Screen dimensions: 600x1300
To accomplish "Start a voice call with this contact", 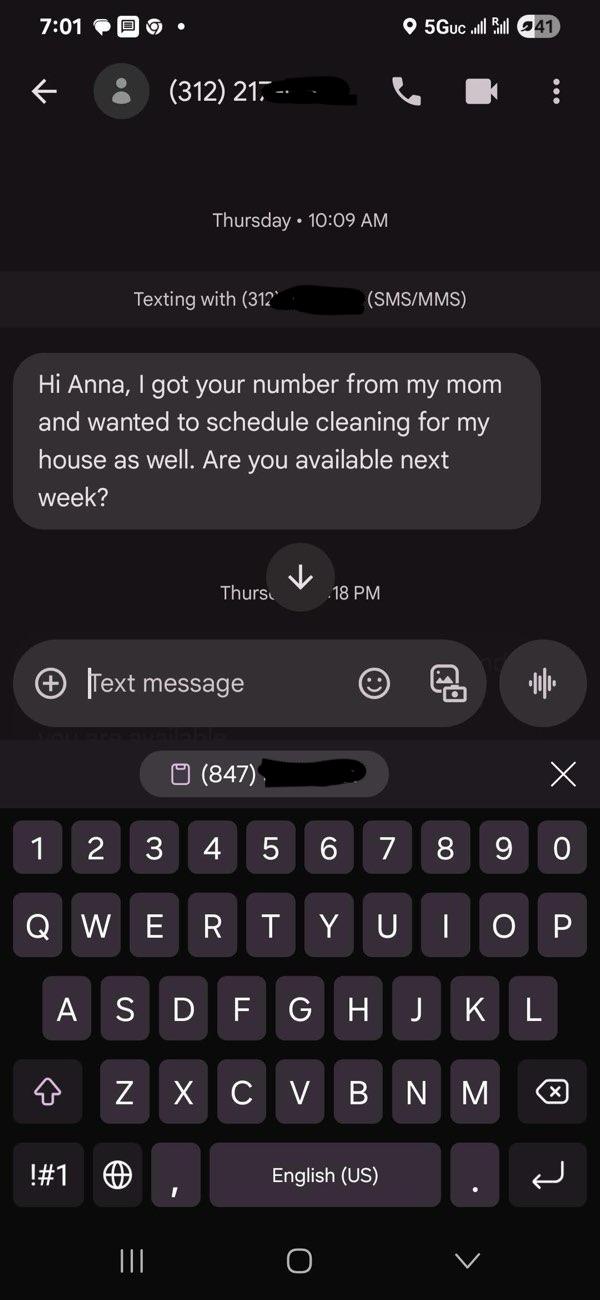I will click(406, 92).
